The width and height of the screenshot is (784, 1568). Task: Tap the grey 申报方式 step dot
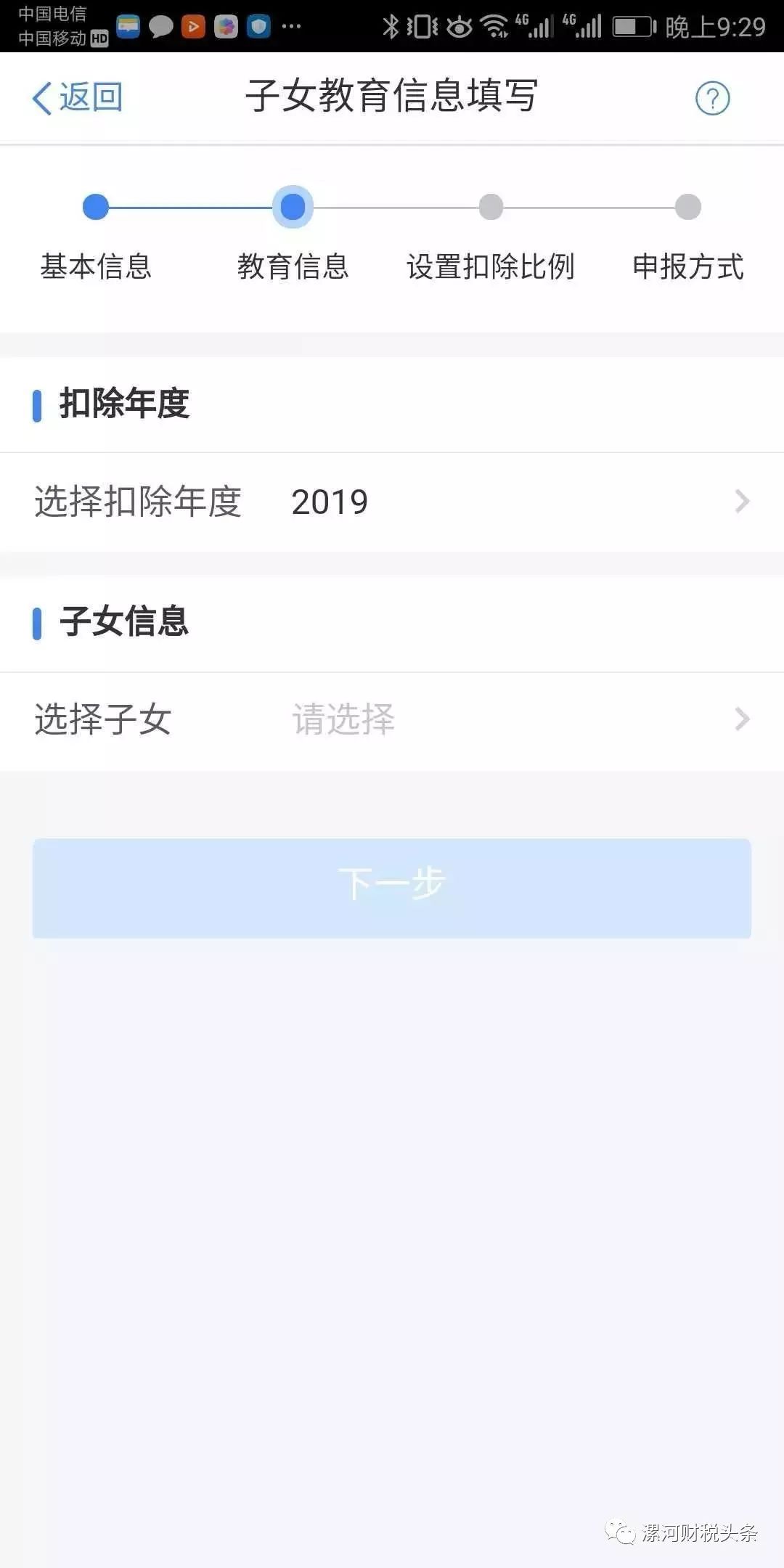coord(688,208)
